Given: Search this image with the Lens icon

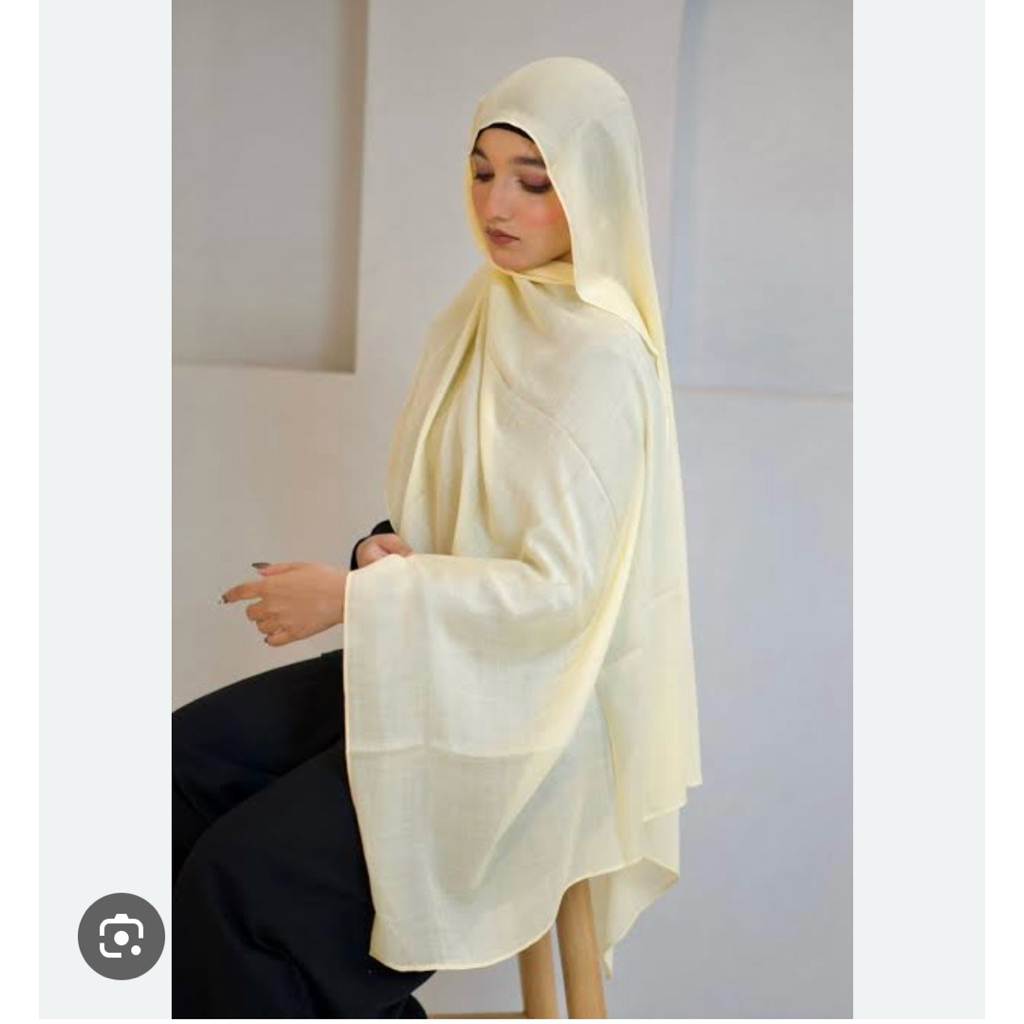Looking at the screenshot, I should coord(121,936).
